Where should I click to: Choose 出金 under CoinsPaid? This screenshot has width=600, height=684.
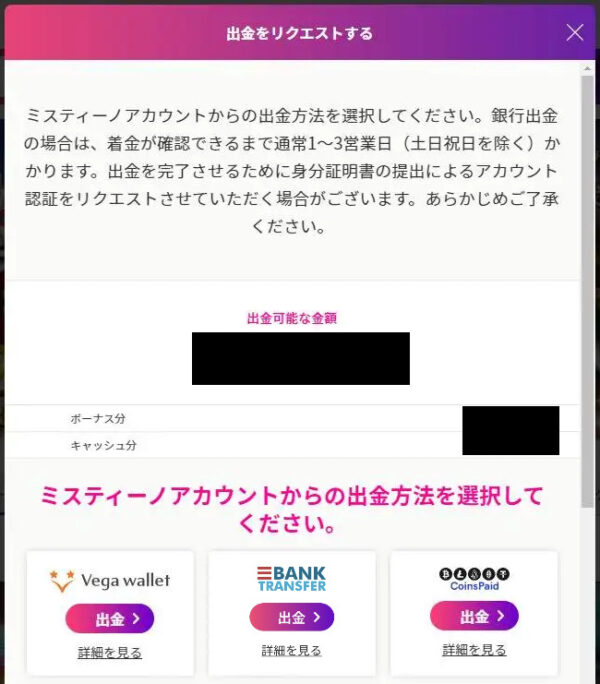(474, 616)
